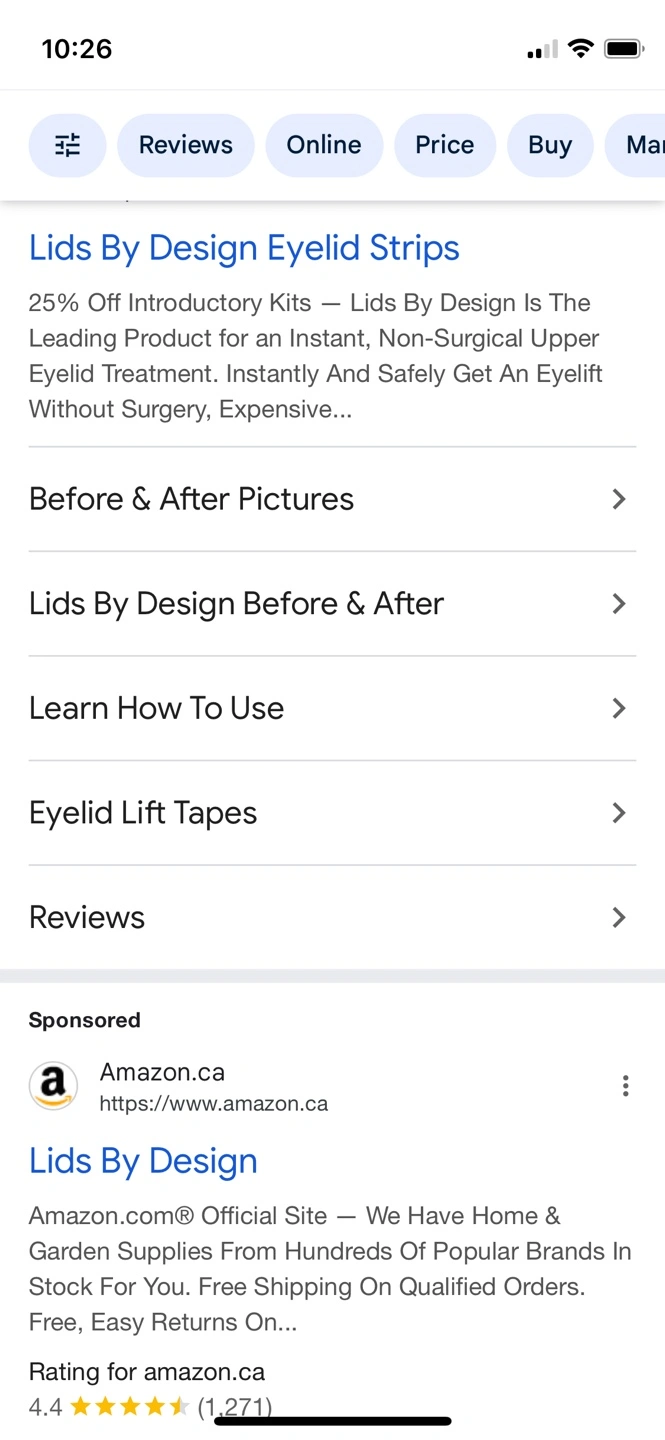Image resolution: width=665 pixels, height=1440 pixels.
Task: Choose the Buy filter chip
Action: pos(550,145)
